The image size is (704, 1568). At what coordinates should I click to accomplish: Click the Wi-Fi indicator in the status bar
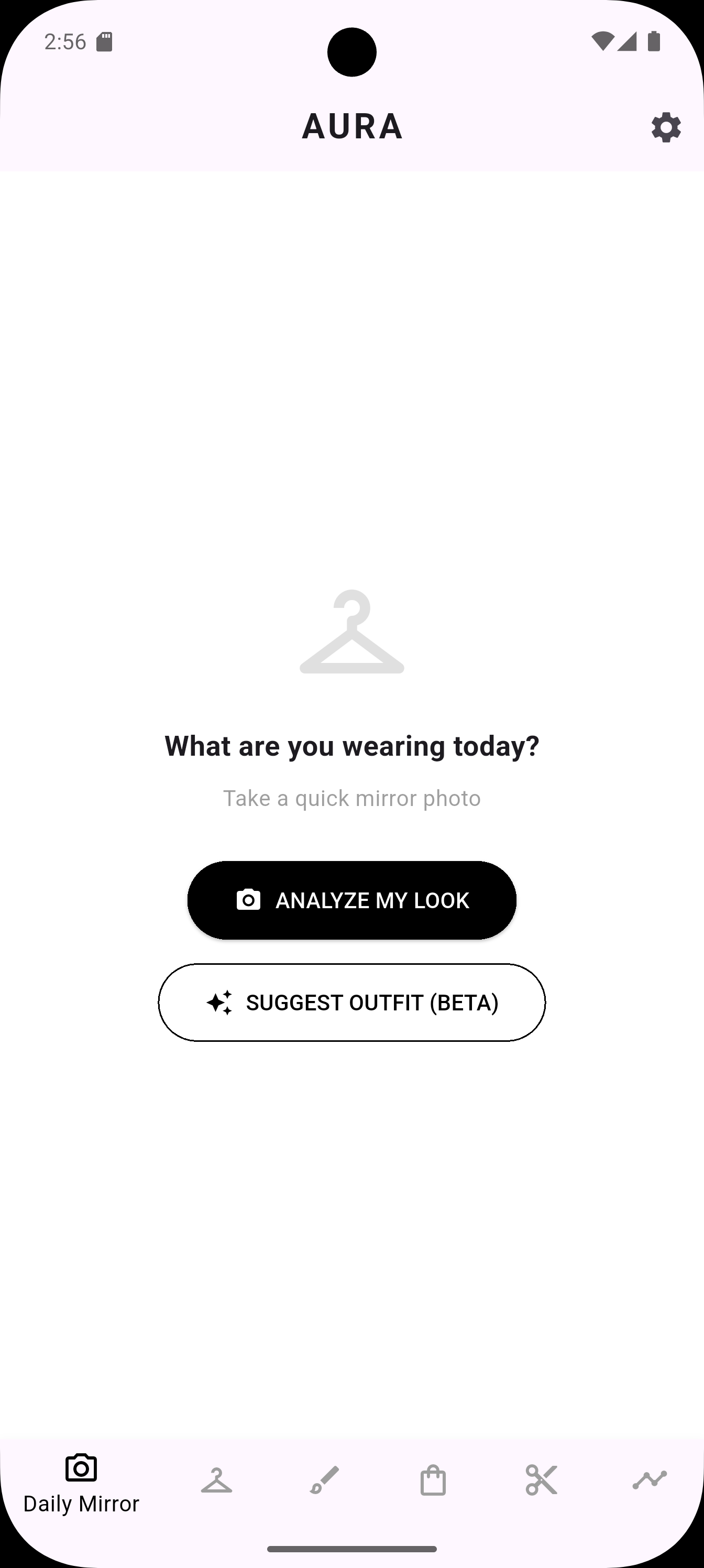point(604,41)
